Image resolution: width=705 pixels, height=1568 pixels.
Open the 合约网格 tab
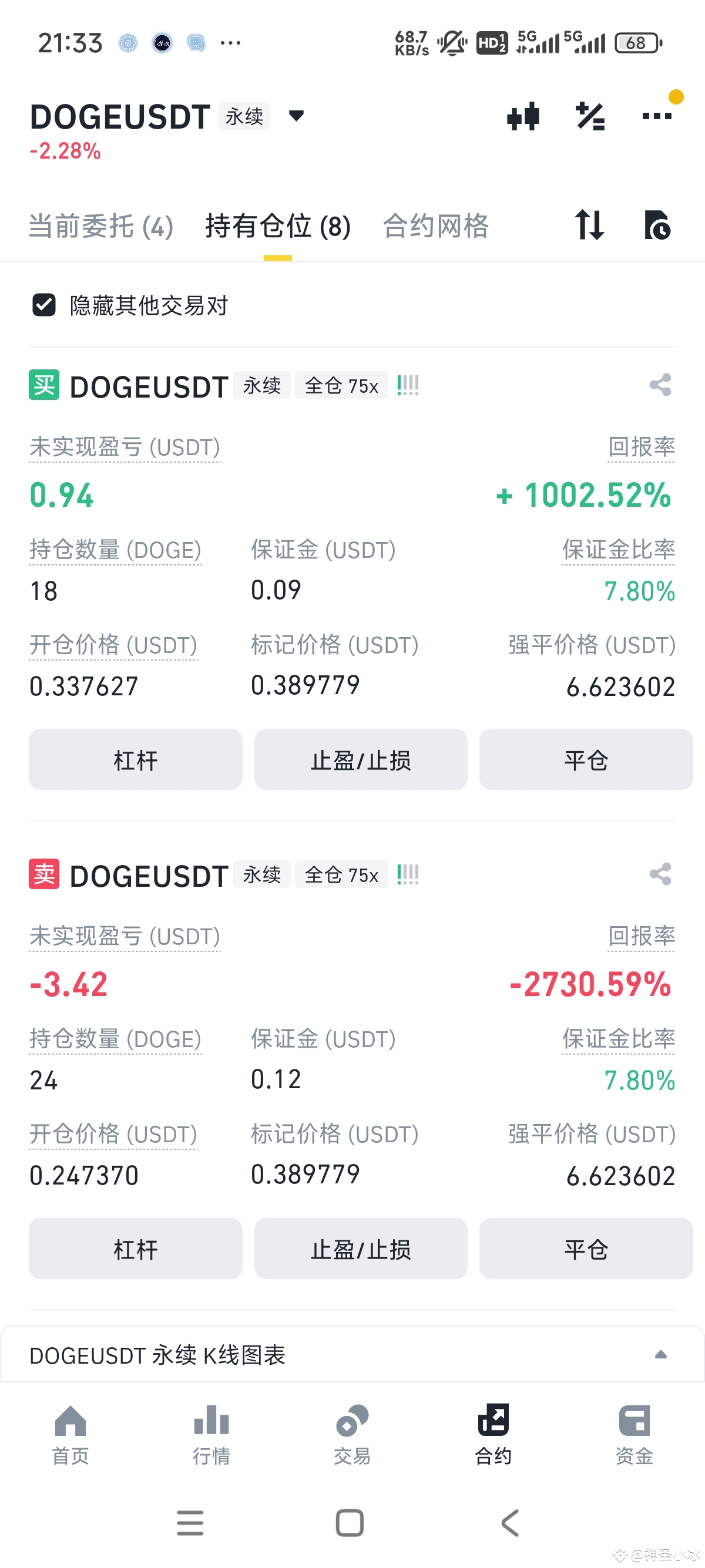(435, 226)
